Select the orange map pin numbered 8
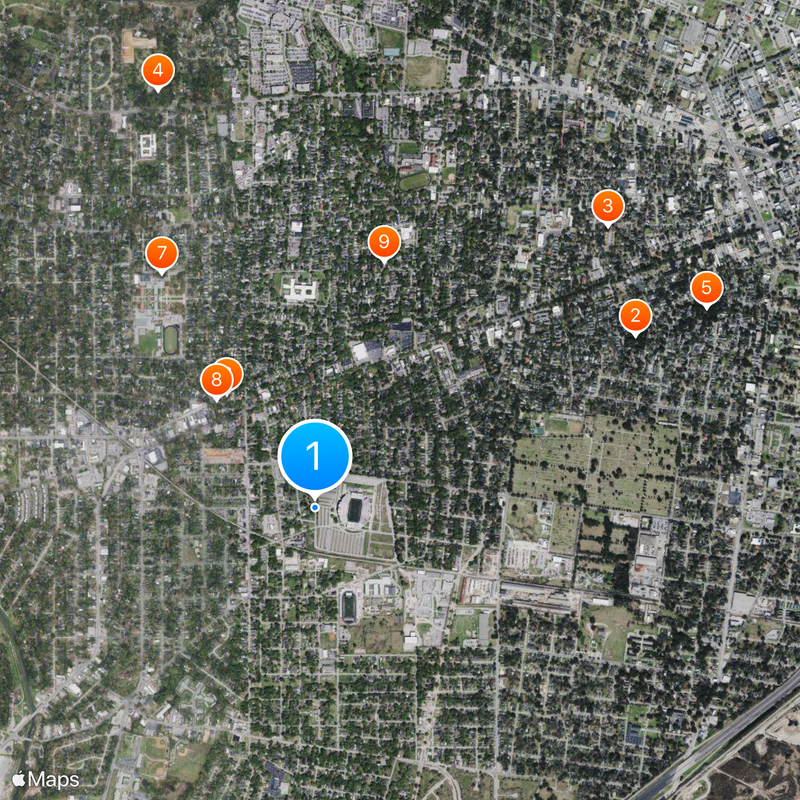The image size is (800, 800). (x=214, y=381)
